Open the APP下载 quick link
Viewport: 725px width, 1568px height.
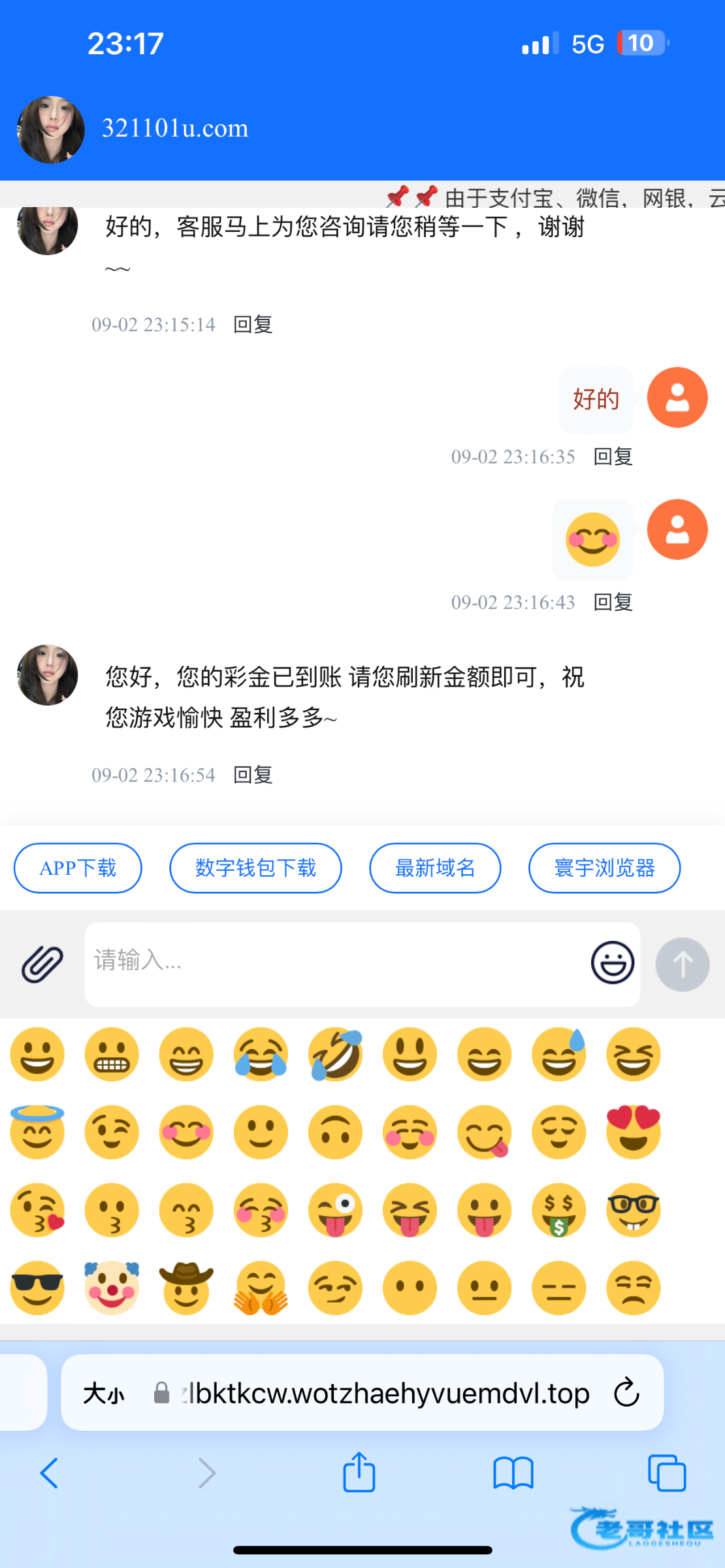78,868
